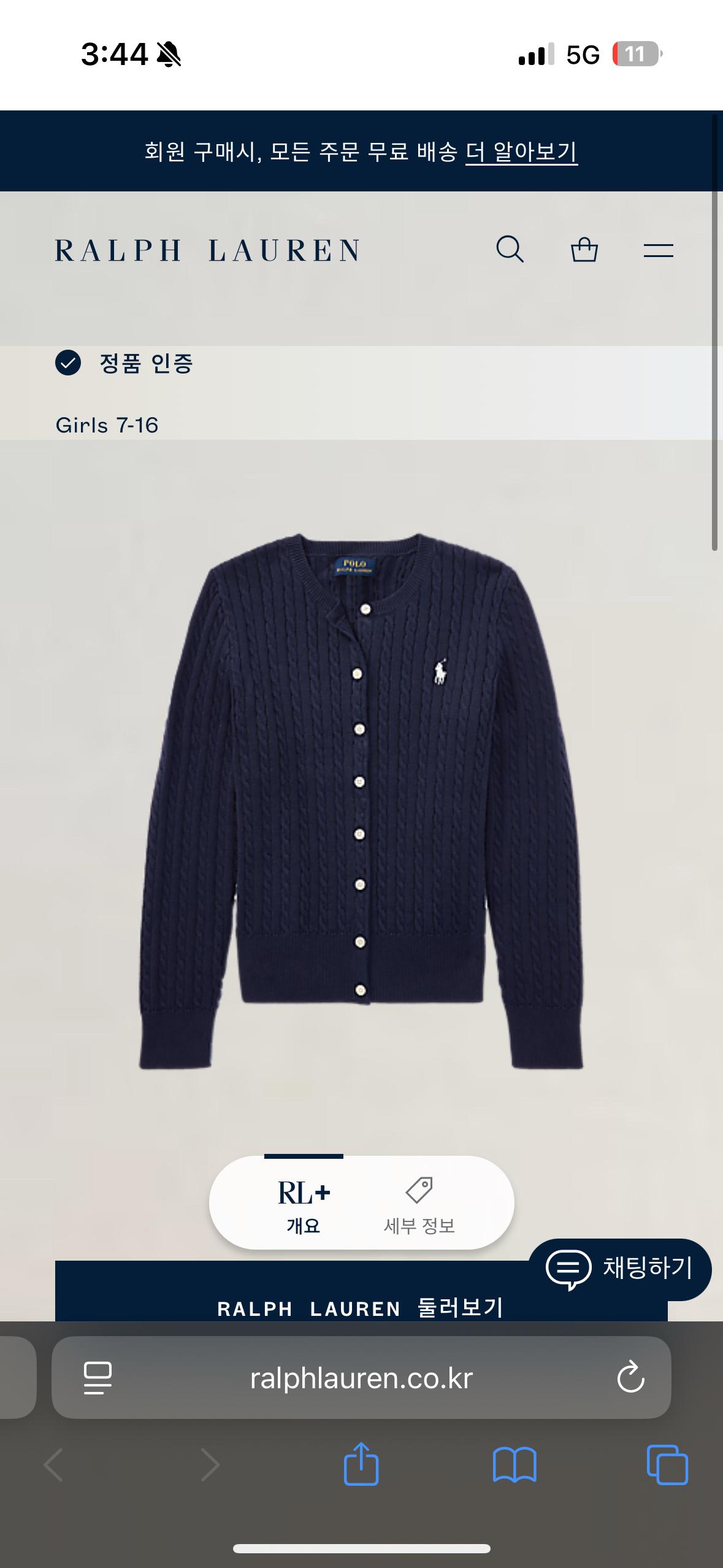Reload the page in Safari
Image resolution: width=723 pixels, height=1568 pixels.
[x=630, y=1378]
